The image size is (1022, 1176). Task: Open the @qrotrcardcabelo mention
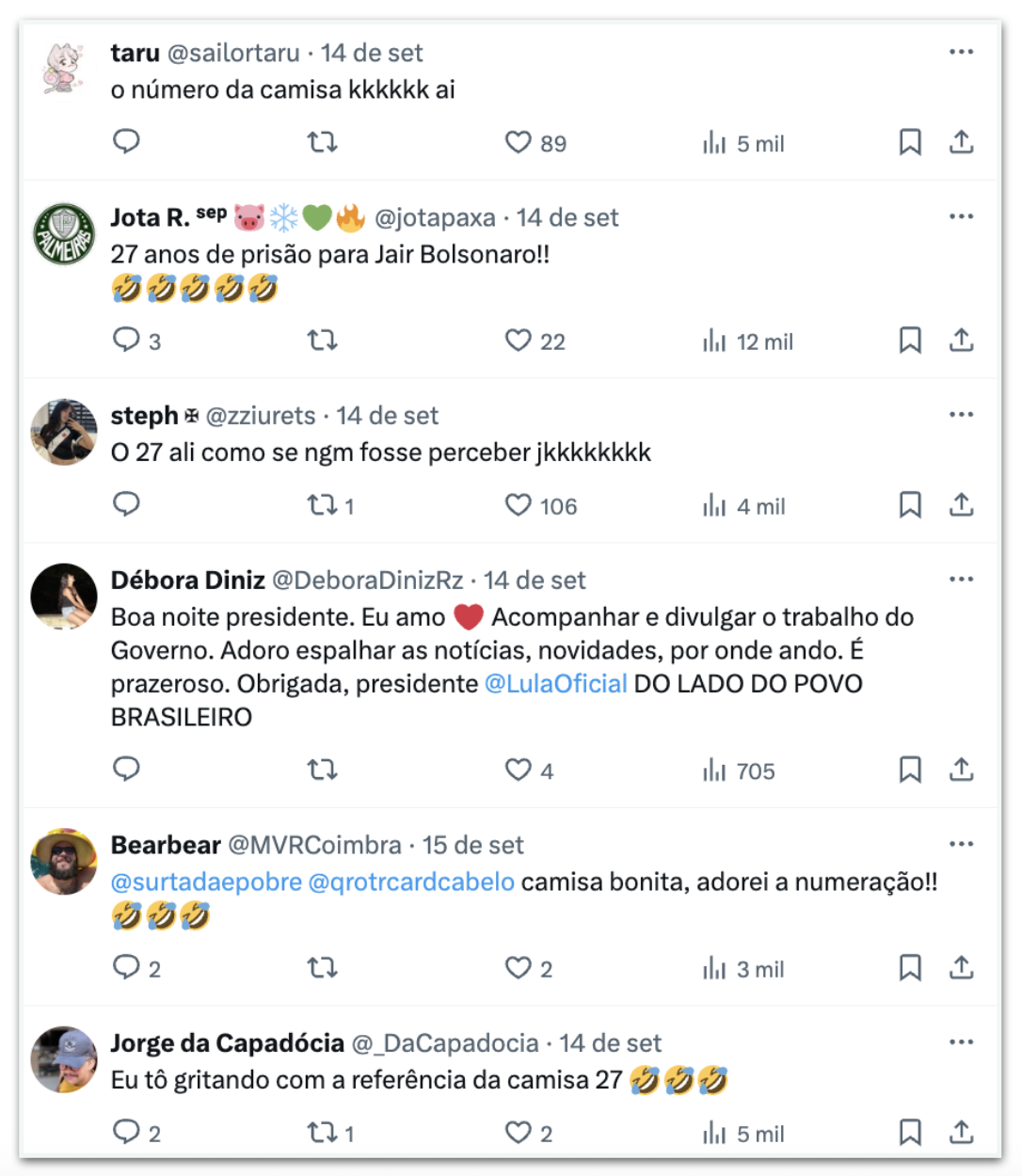tap(411, 882)
